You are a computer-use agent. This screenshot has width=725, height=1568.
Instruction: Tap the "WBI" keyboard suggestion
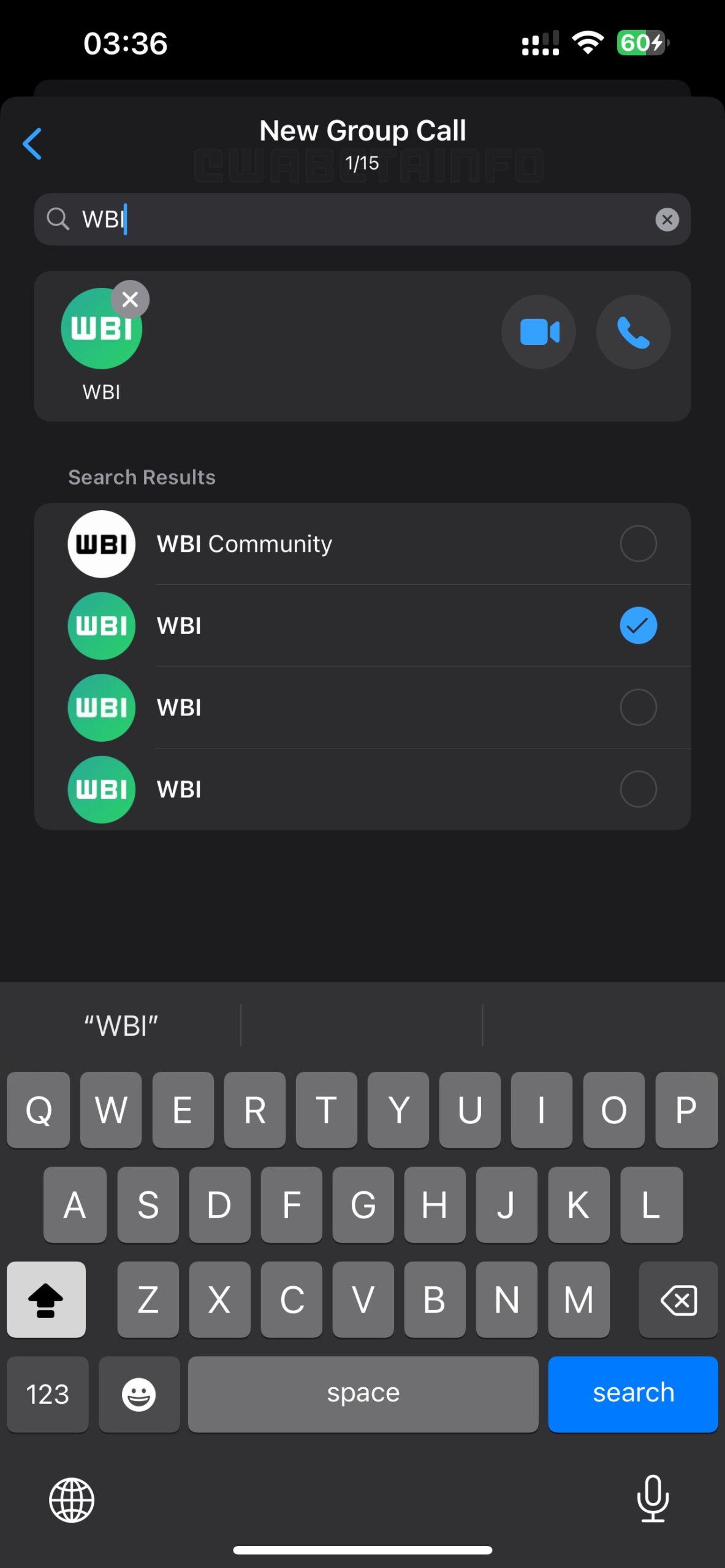(x=121, y=1026)
